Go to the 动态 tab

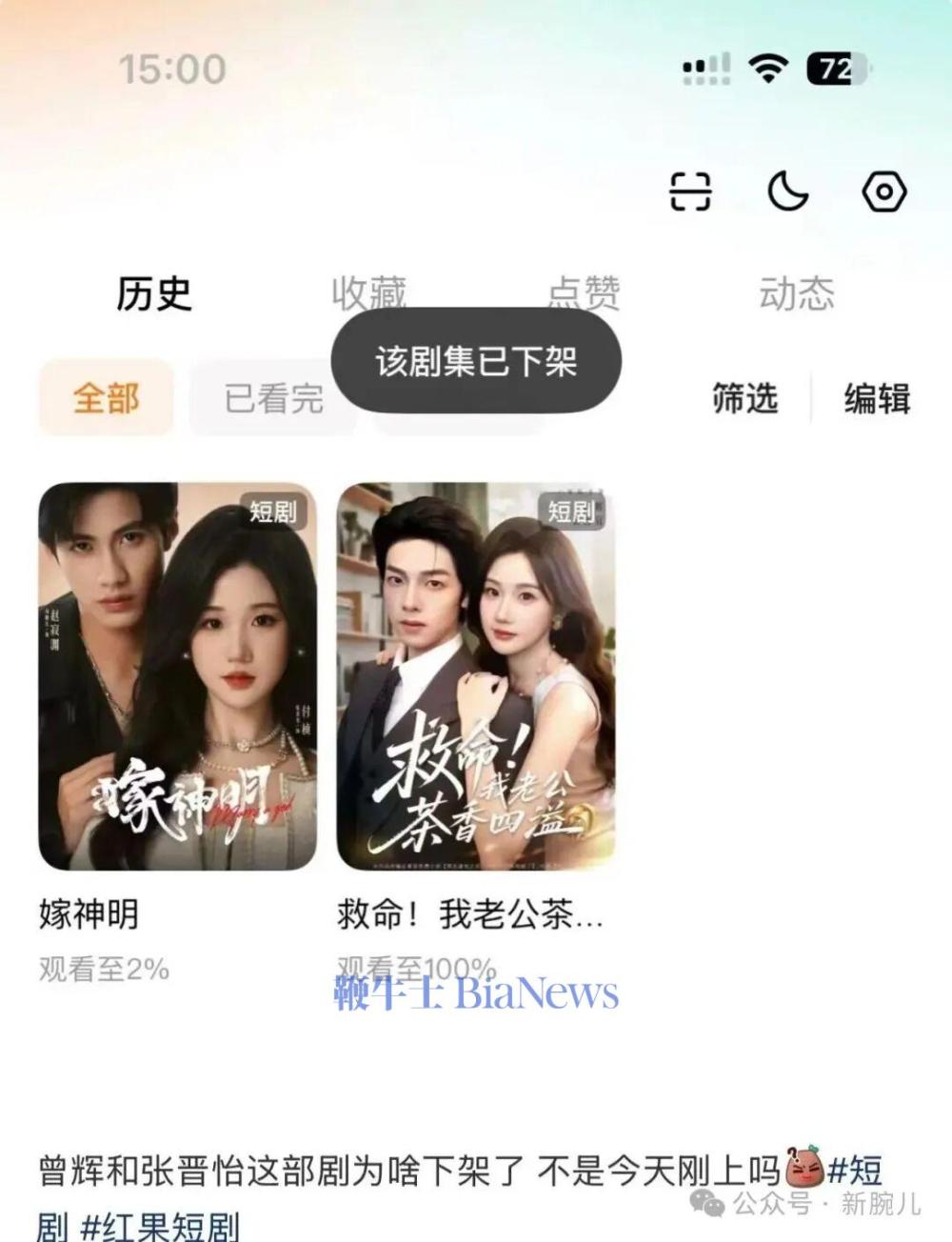797,293
